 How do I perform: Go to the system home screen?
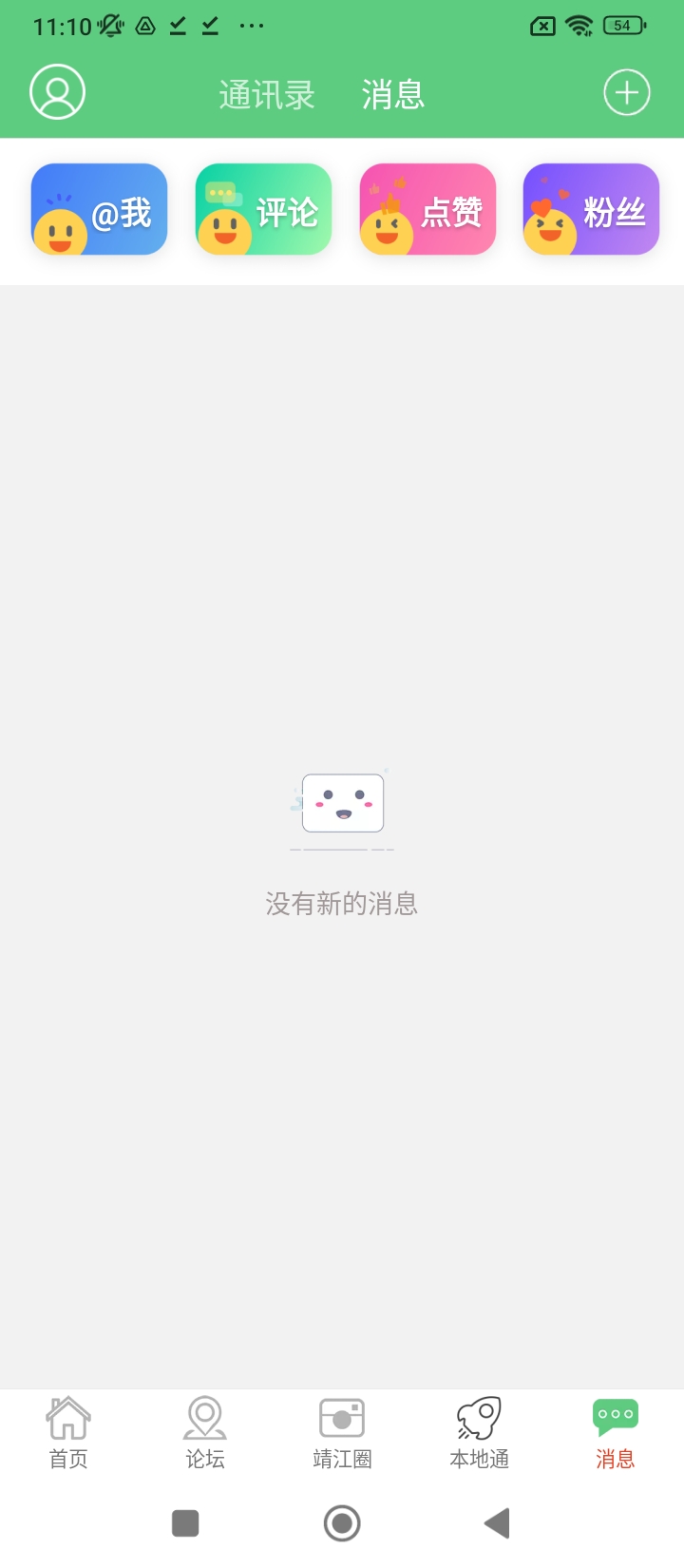click(342, 1523)
